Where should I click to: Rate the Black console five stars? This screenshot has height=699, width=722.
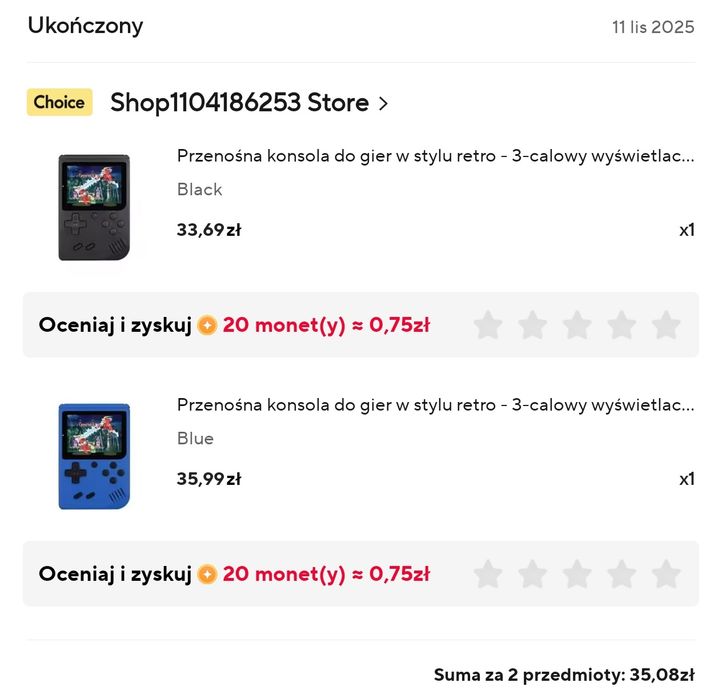click(x=666, y=325)
